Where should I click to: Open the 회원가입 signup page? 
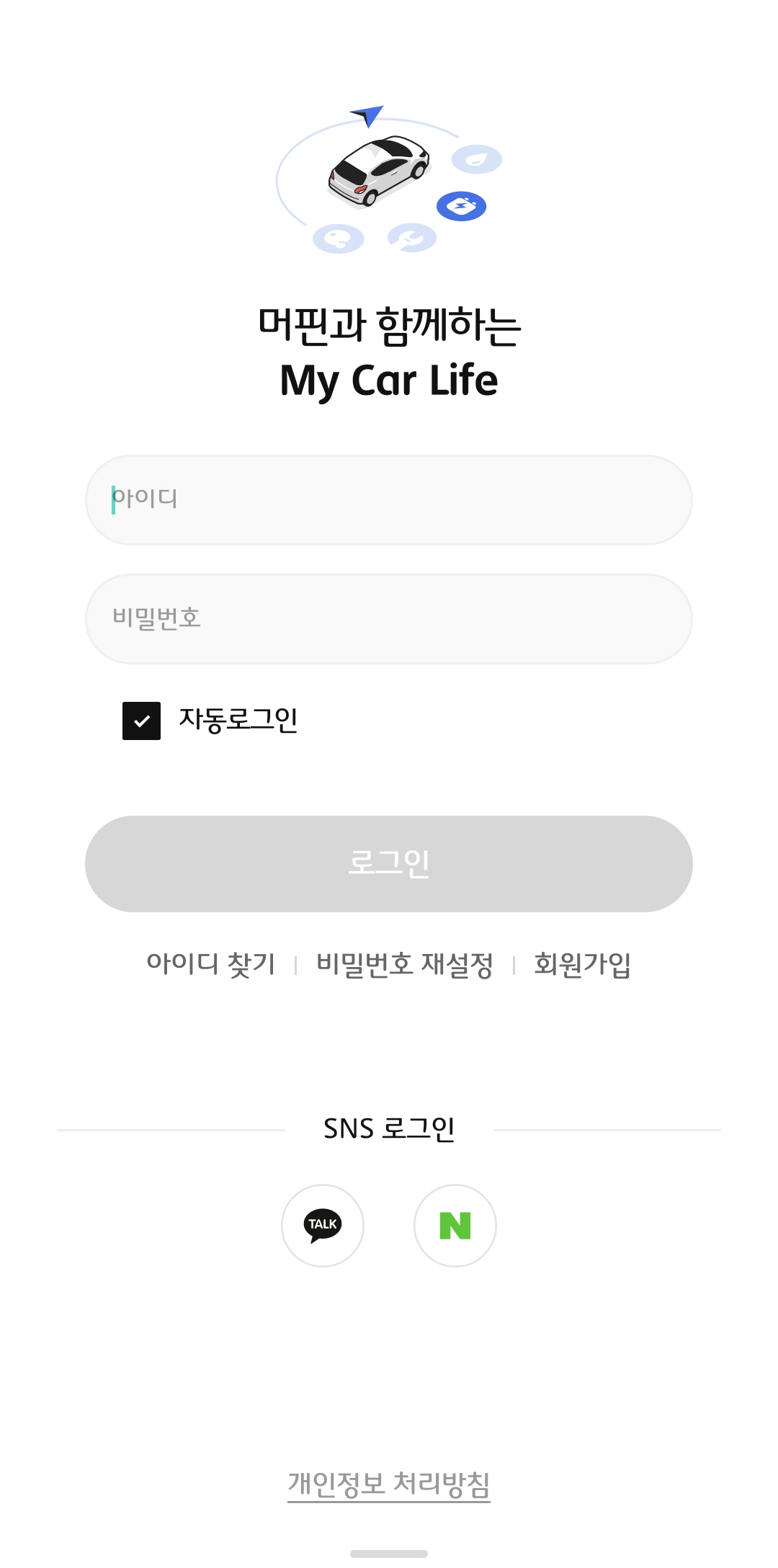click(x=582, y=964)
